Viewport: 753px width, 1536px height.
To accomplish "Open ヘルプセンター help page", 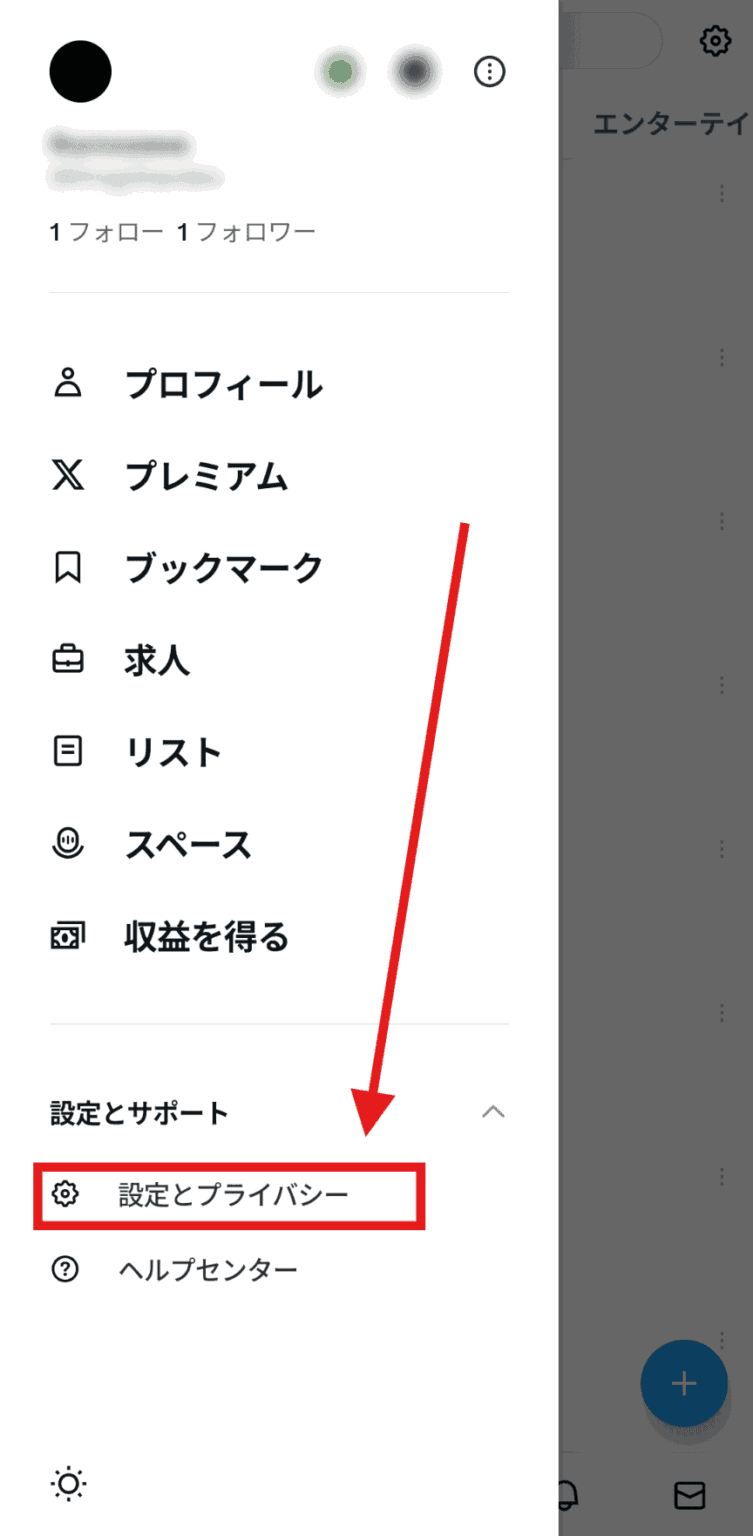I will [x=208, y=1270].
